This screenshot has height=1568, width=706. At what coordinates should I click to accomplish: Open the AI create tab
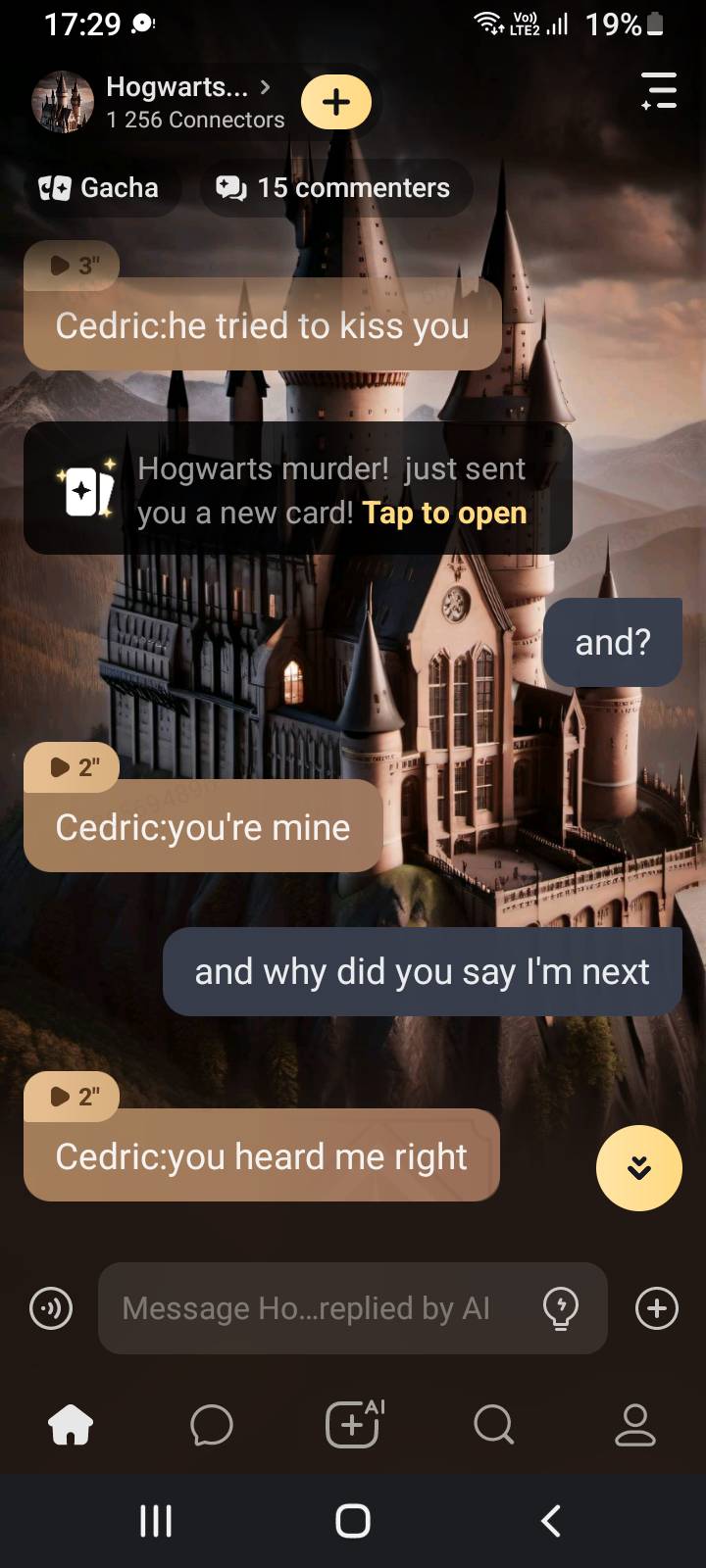(353, 1424)
